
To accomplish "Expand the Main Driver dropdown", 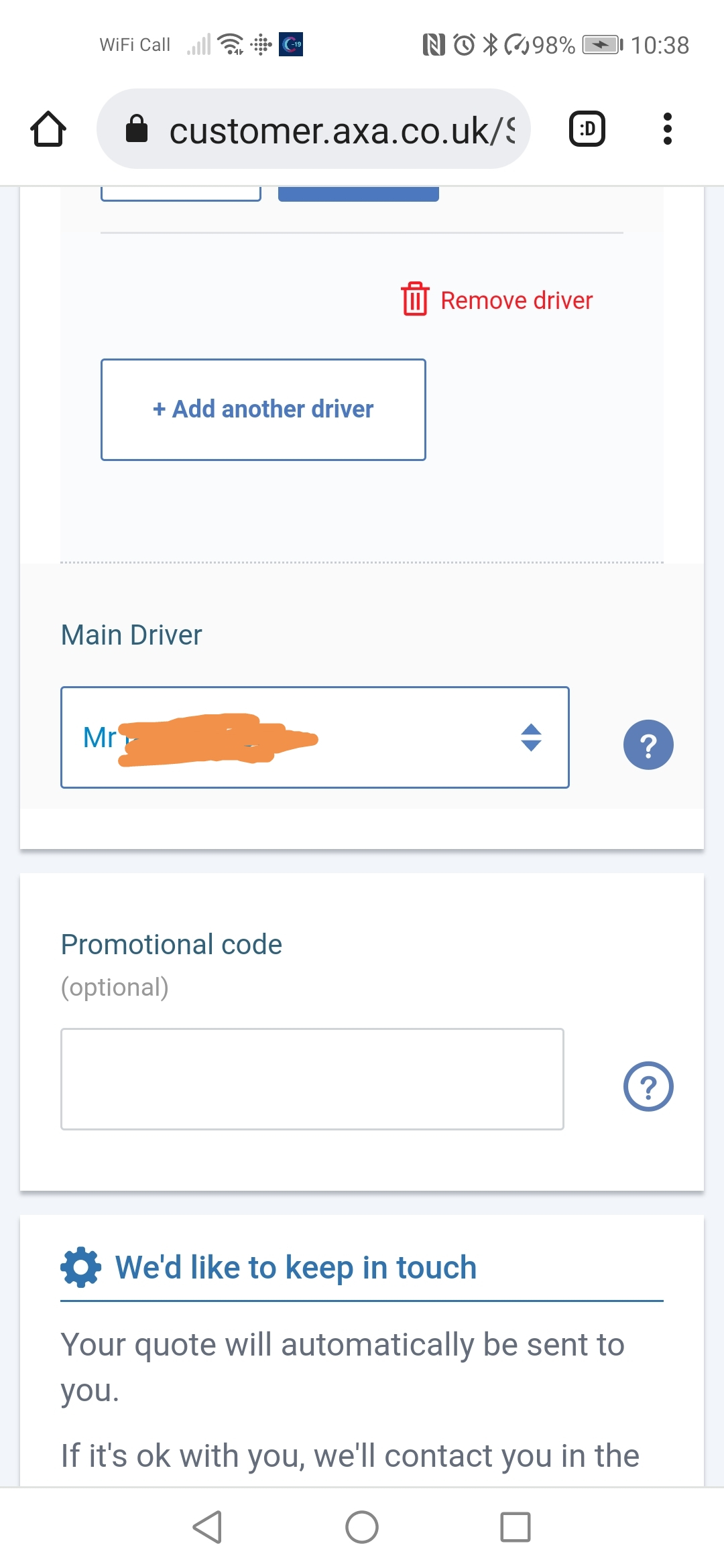I will tap(315, 737).
